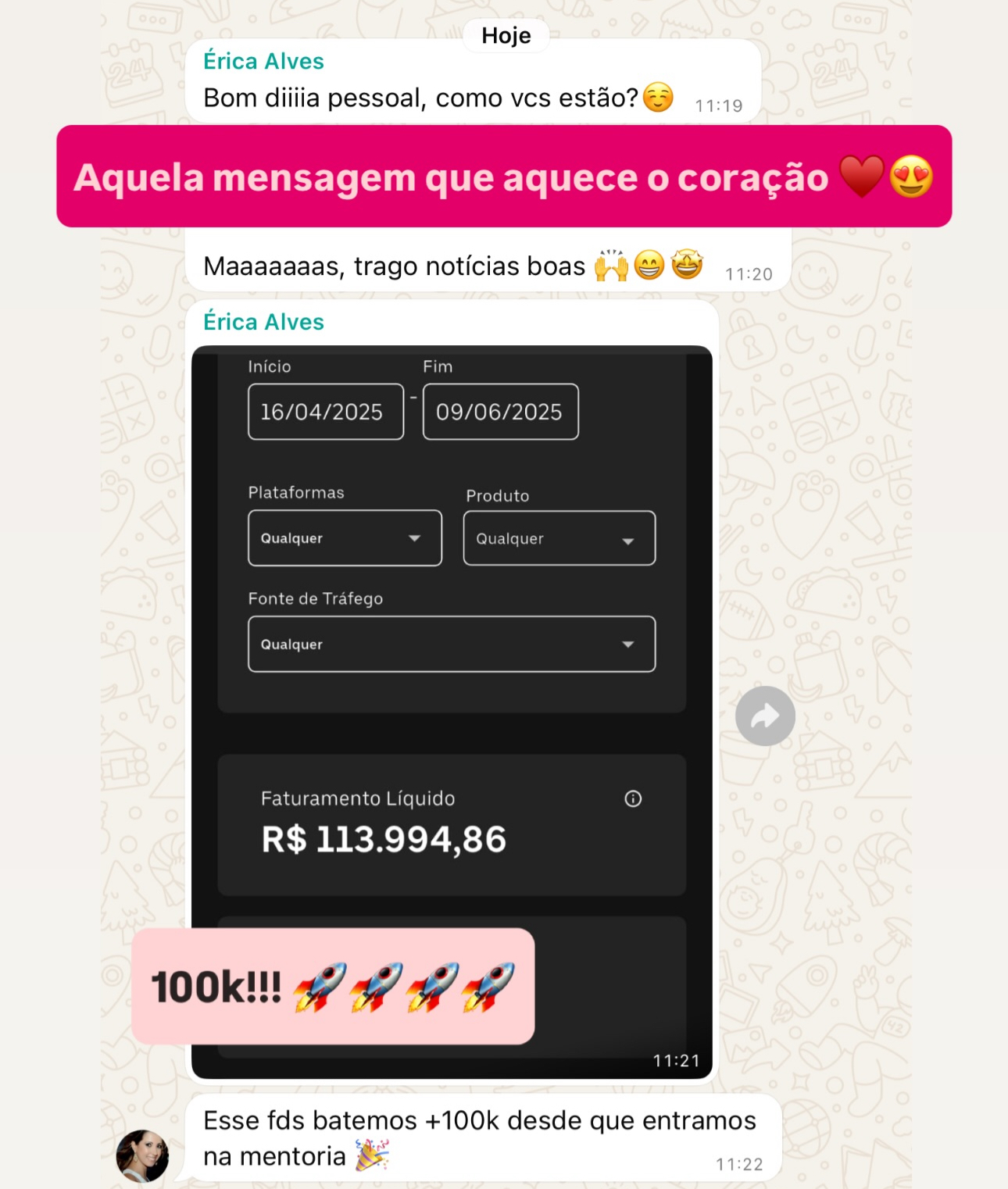Click the dark Faturamento Líquido panel

tap(452, 824)
